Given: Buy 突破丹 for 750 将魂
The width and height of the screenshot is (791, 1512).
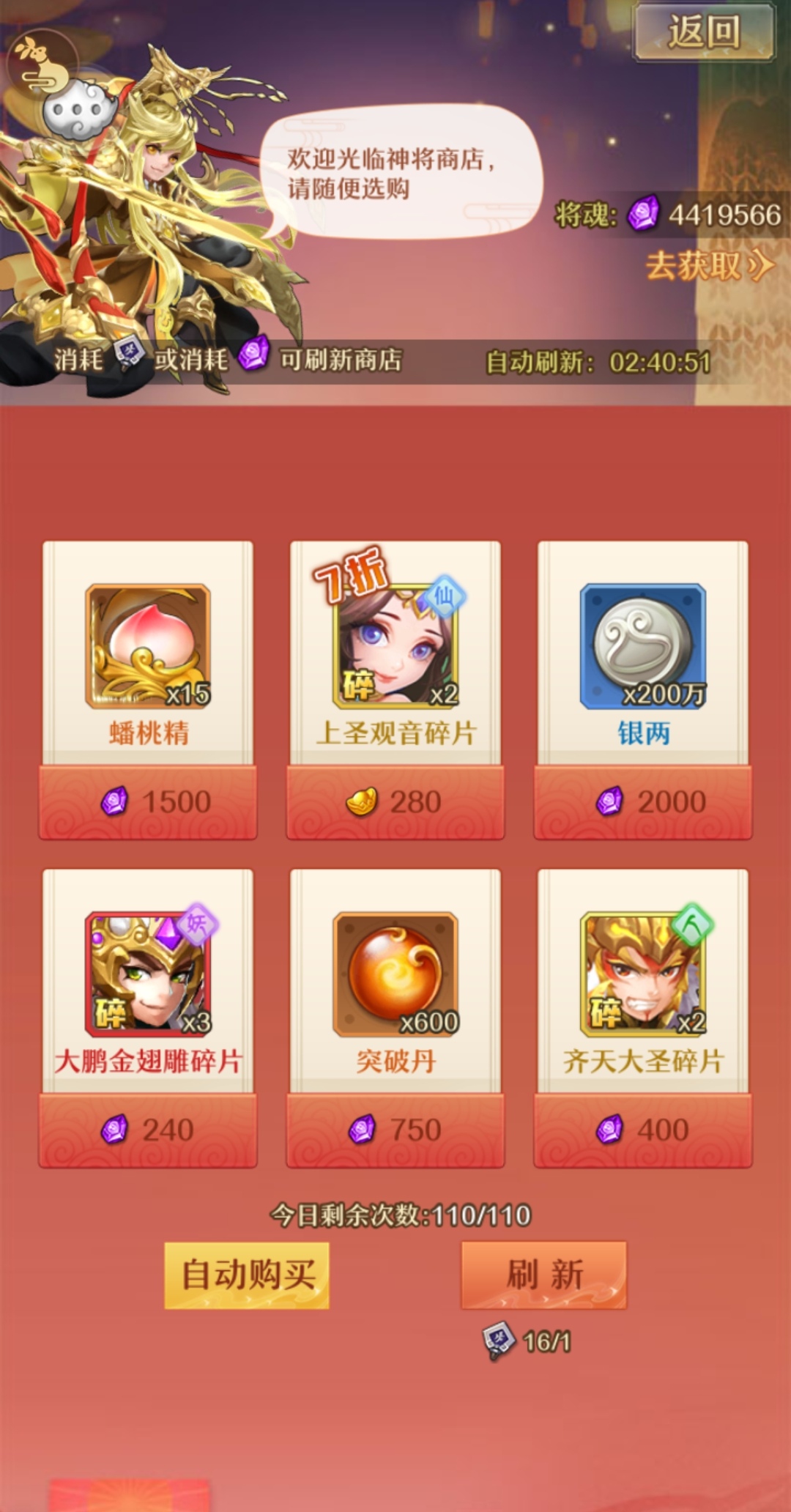Looking at the screenshot, I should tap(395, 1130).
